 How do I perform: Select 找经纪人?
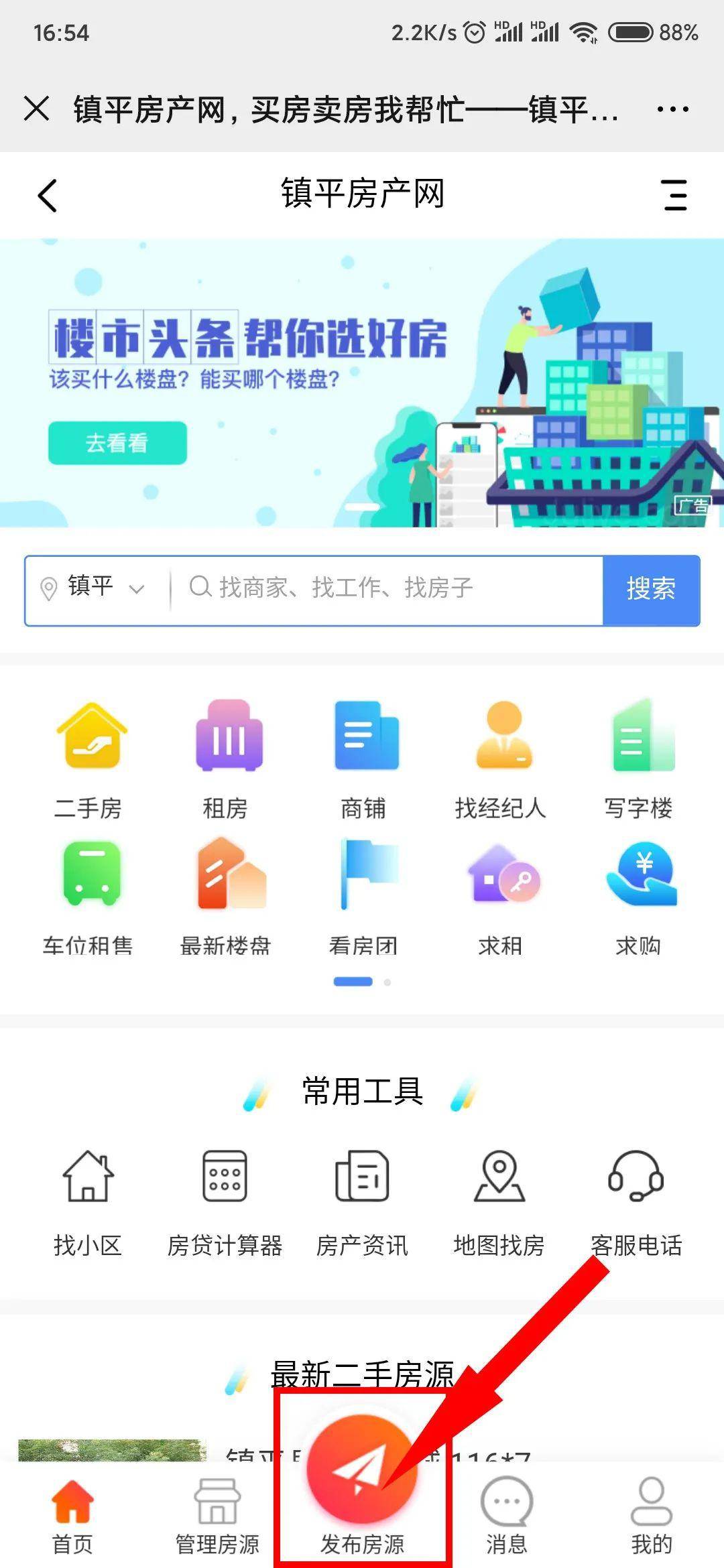tap(501, 759)
